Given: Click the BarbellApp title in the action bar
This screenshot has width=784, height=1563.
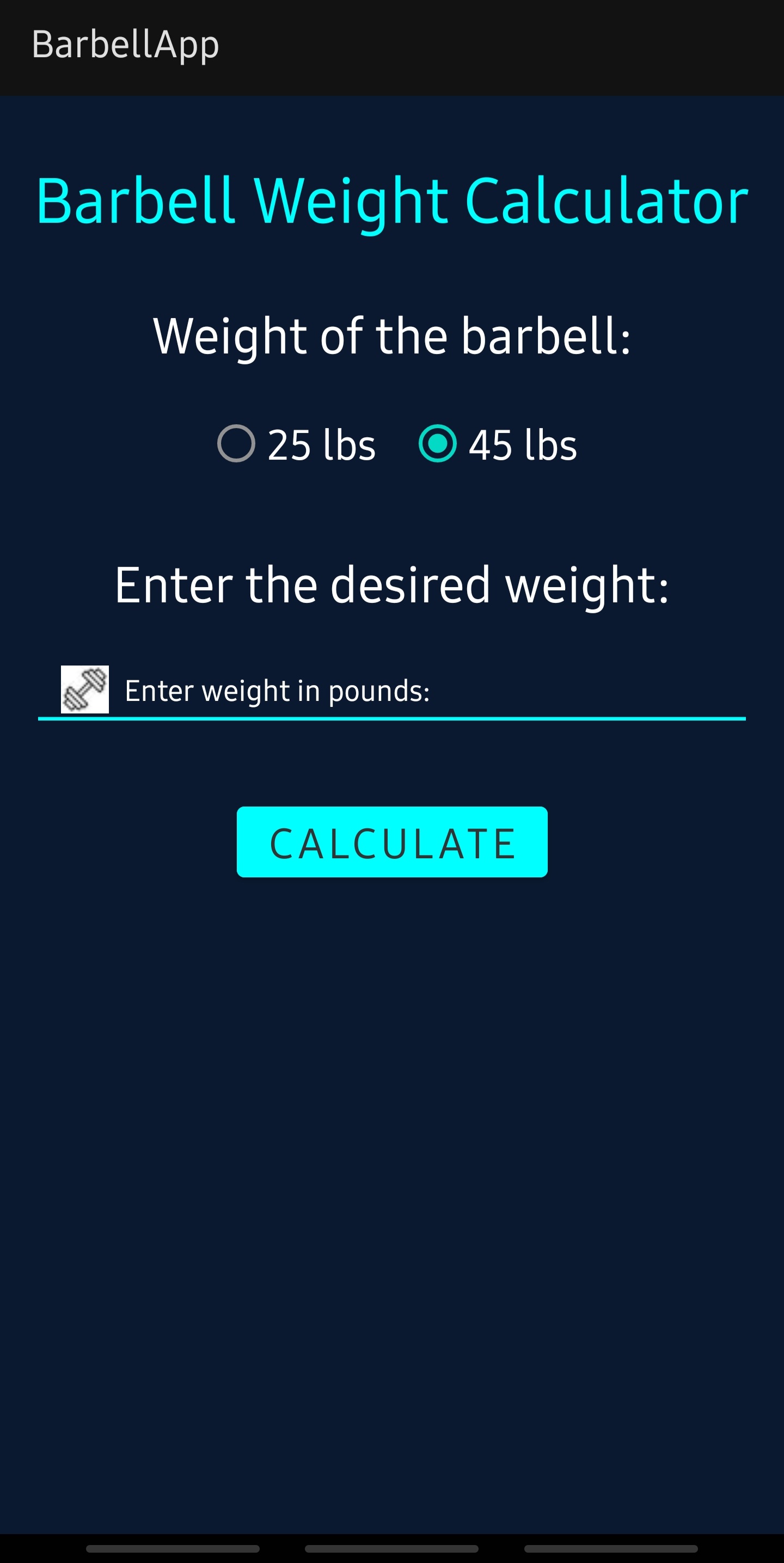Looking at the screenshot, I should coord(125,44).
